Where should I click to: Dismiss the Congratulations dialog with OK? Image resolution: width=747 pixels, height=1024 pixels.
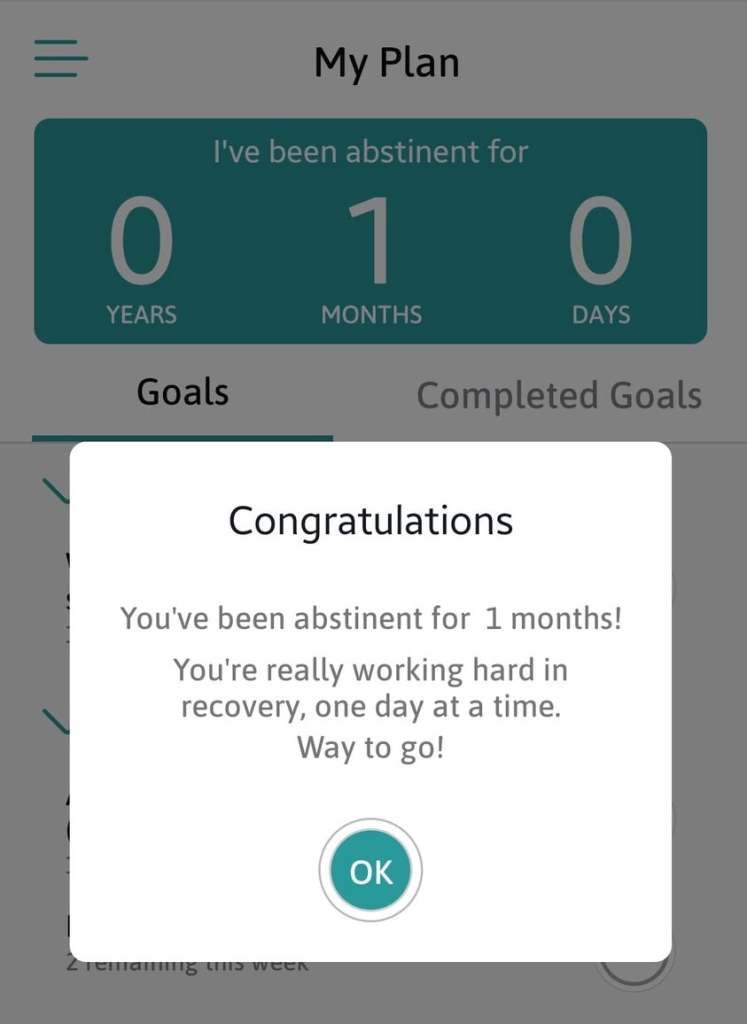(371, 871)
